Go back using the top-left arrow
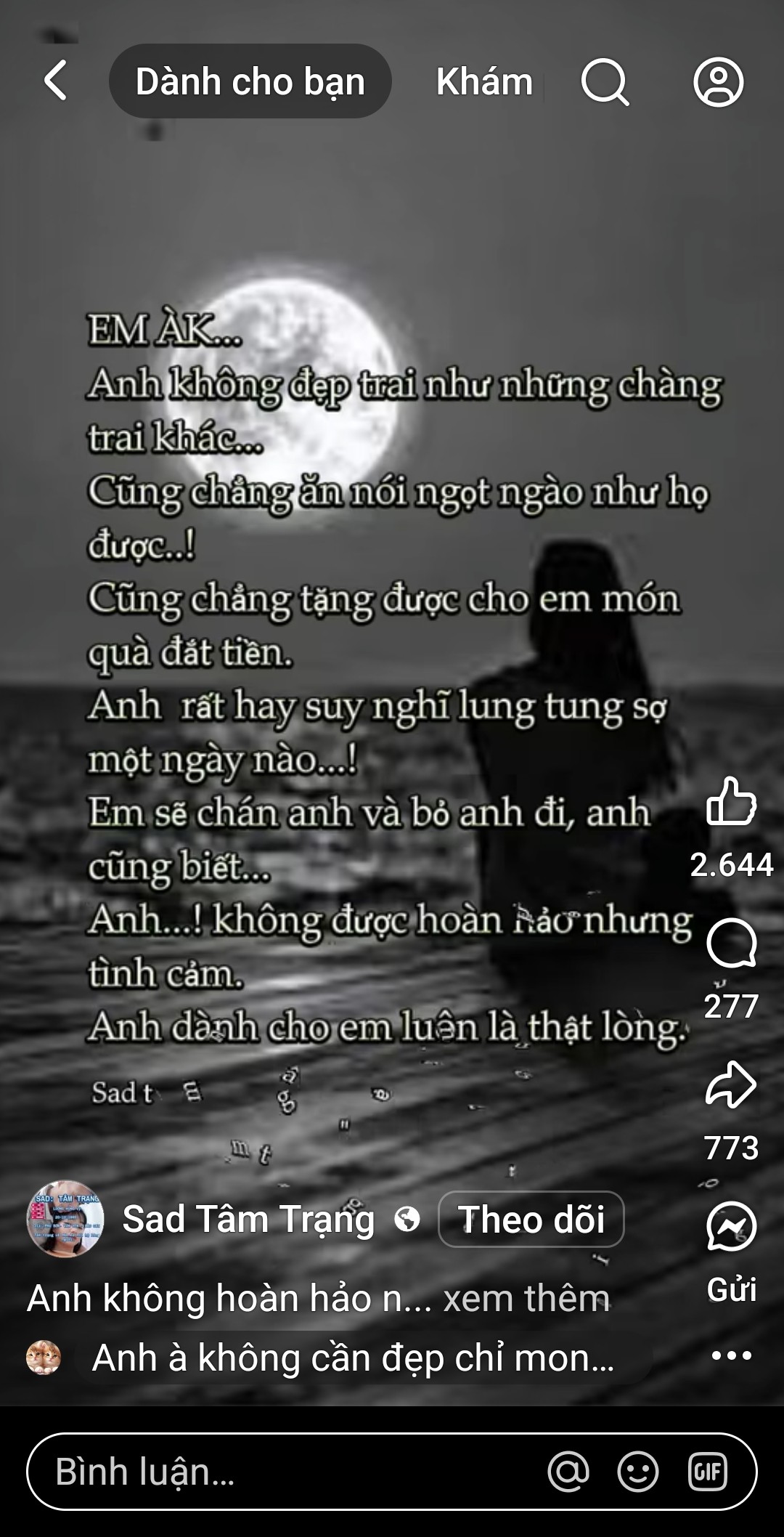Image resolution: width=784 pixels, height=1537 pixels. [x=56, y=81]
